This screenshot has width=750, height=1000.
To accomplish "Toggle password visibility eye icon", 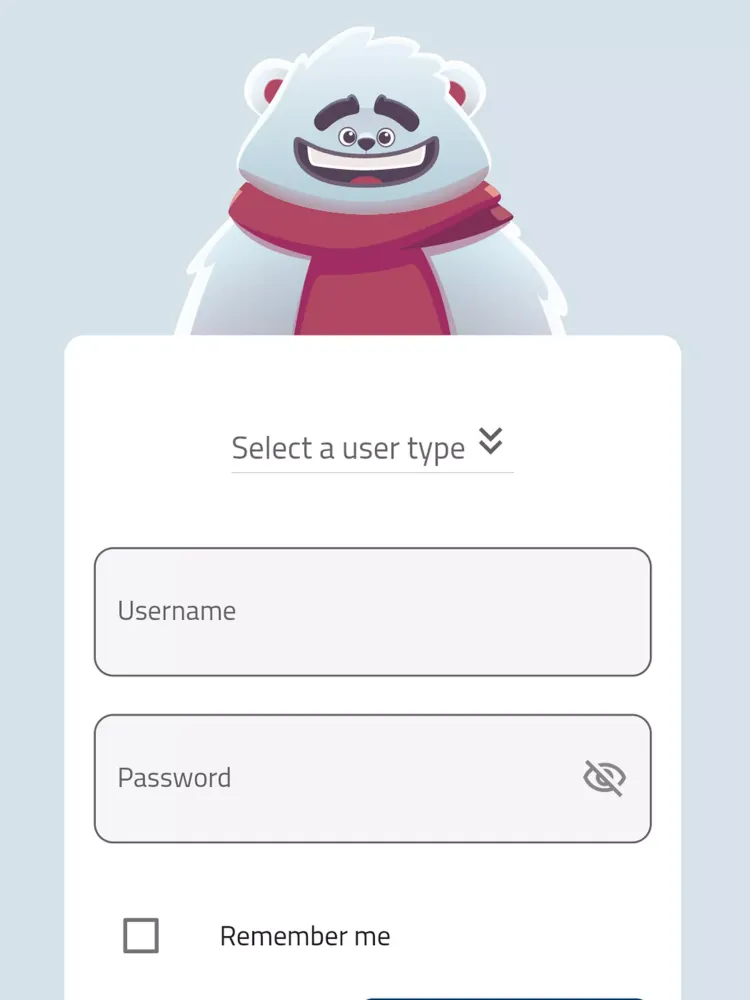I will [604, 778].
